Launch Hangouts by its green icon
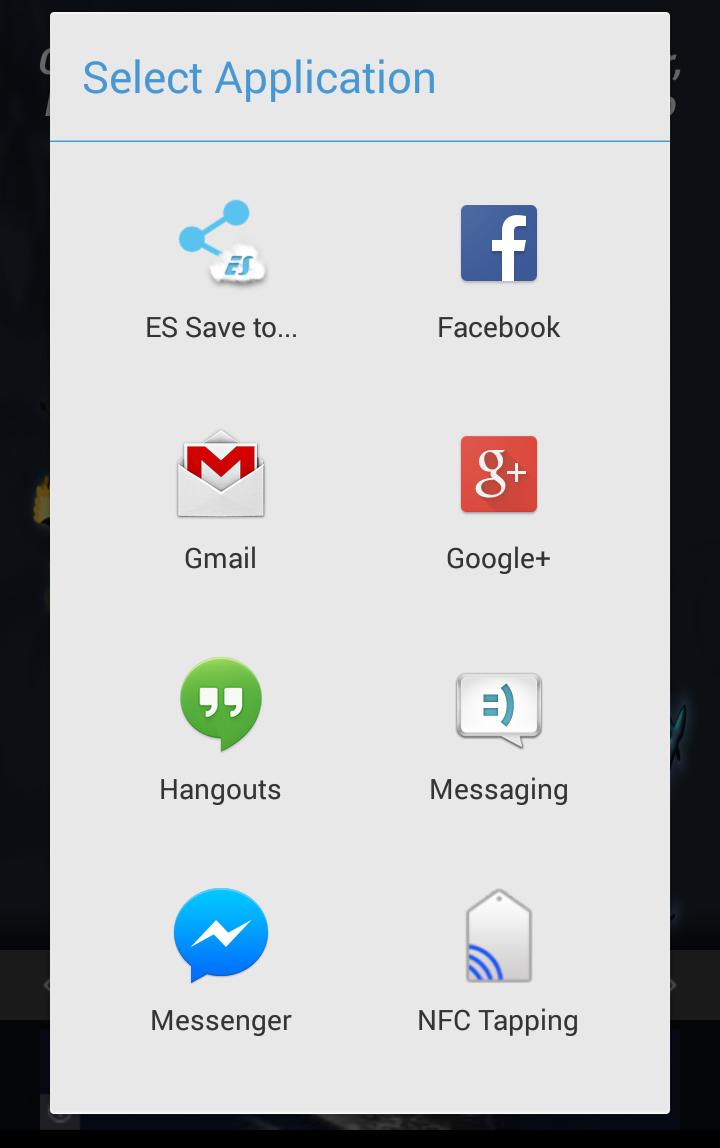 click(220, 705)
